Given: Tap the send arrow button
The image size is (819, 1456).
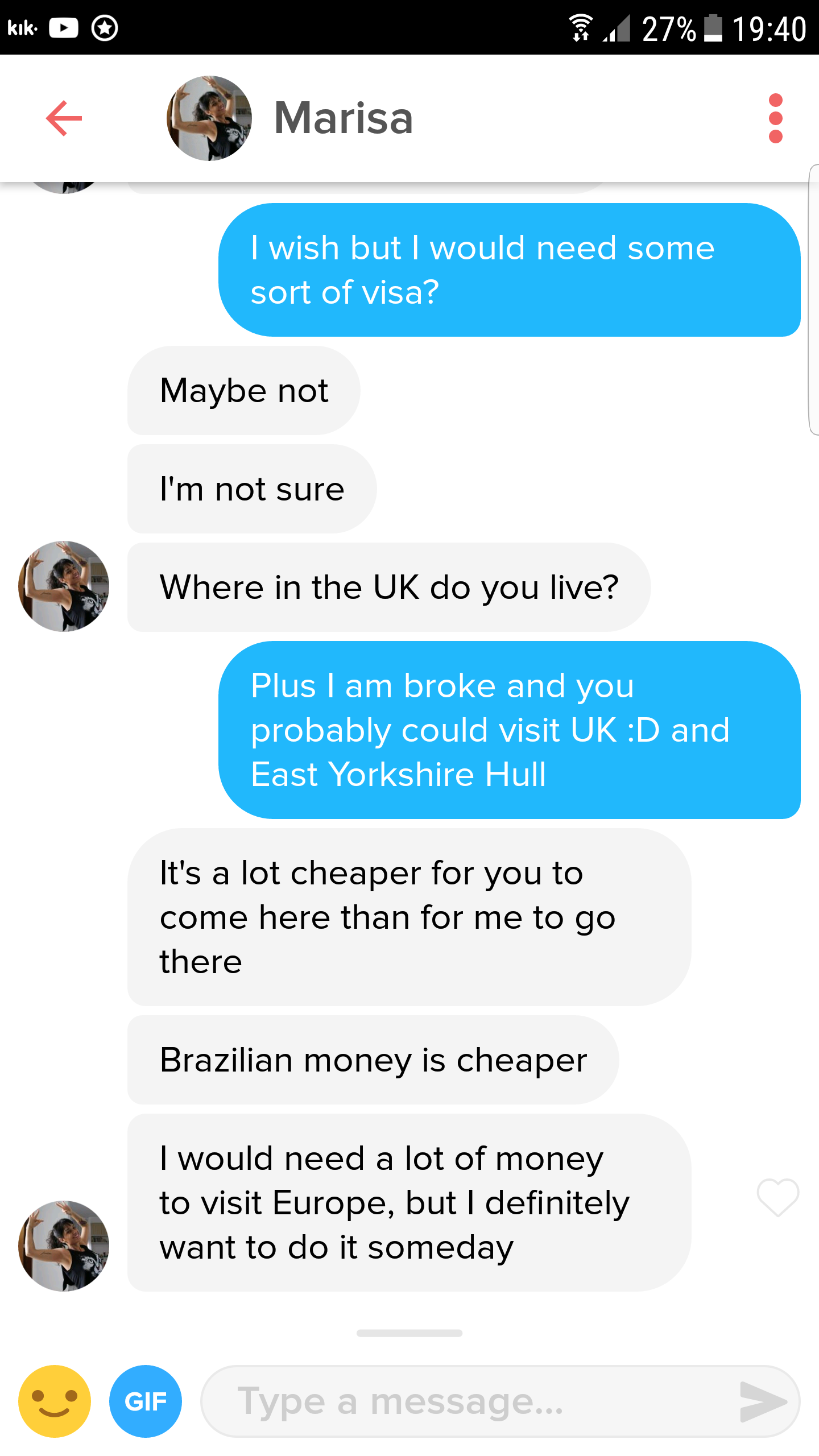Looking at the screenshot, I should pyautogui.click(x=762, y=1401).
